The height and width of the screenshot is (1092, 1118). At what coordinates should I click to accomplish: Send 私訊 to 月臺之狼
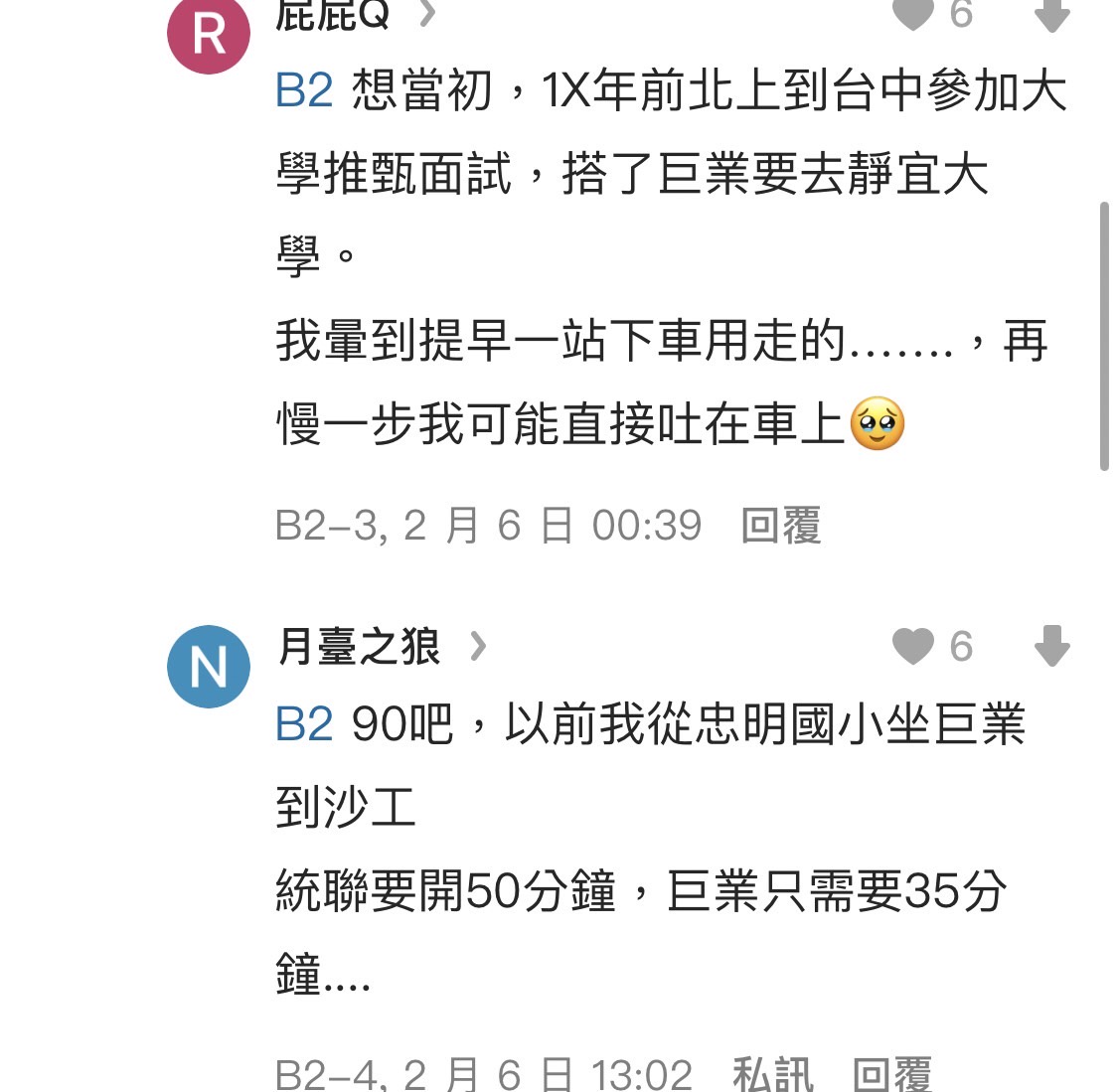coord(773,1074)
